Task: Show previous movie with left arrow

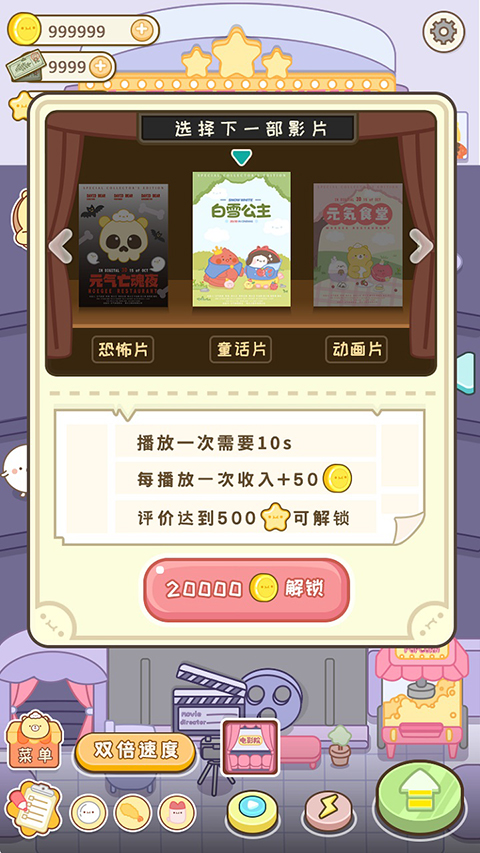Action: [60, 246]
